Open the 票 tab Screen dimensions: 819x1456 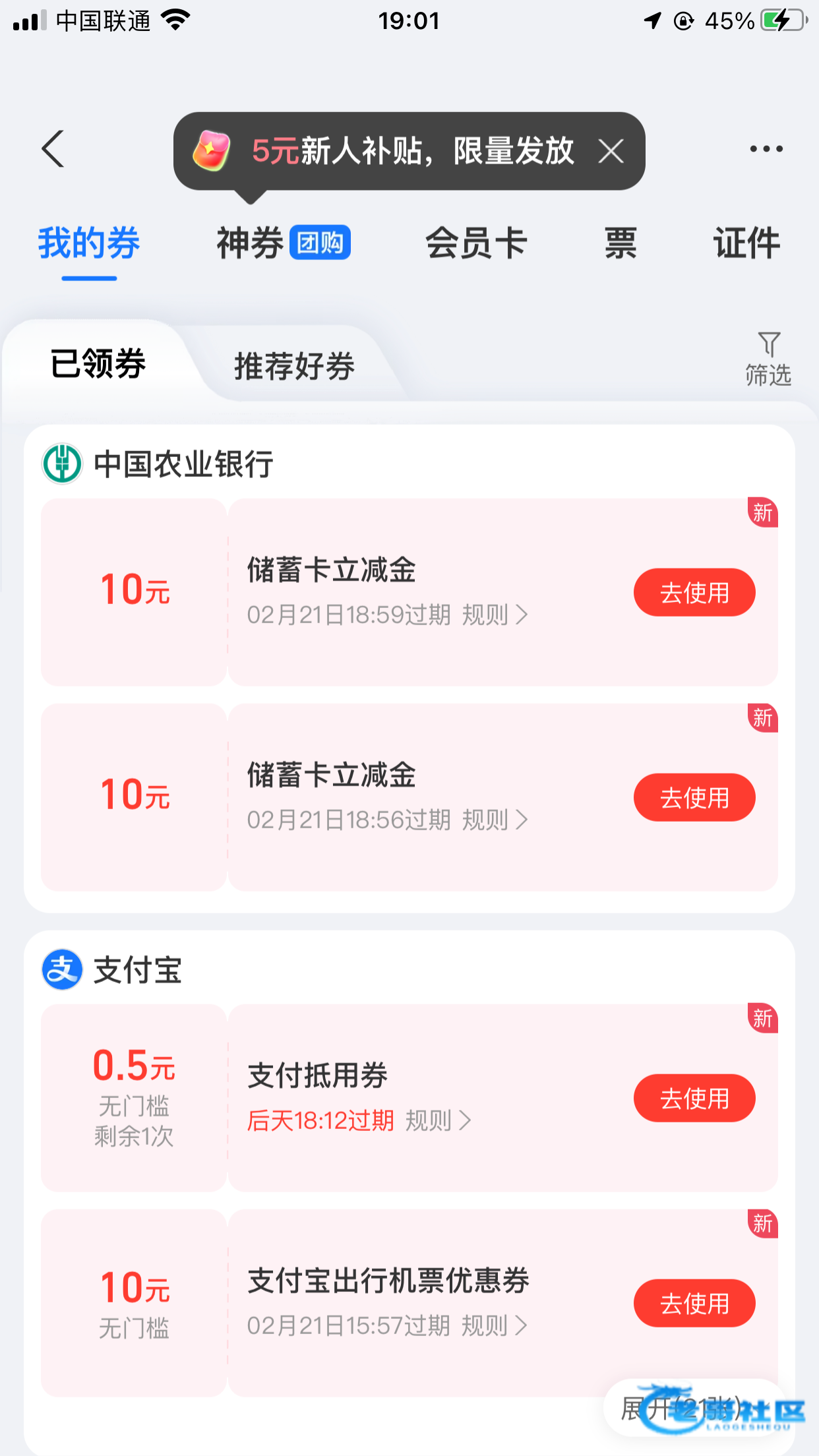point(621,243)
